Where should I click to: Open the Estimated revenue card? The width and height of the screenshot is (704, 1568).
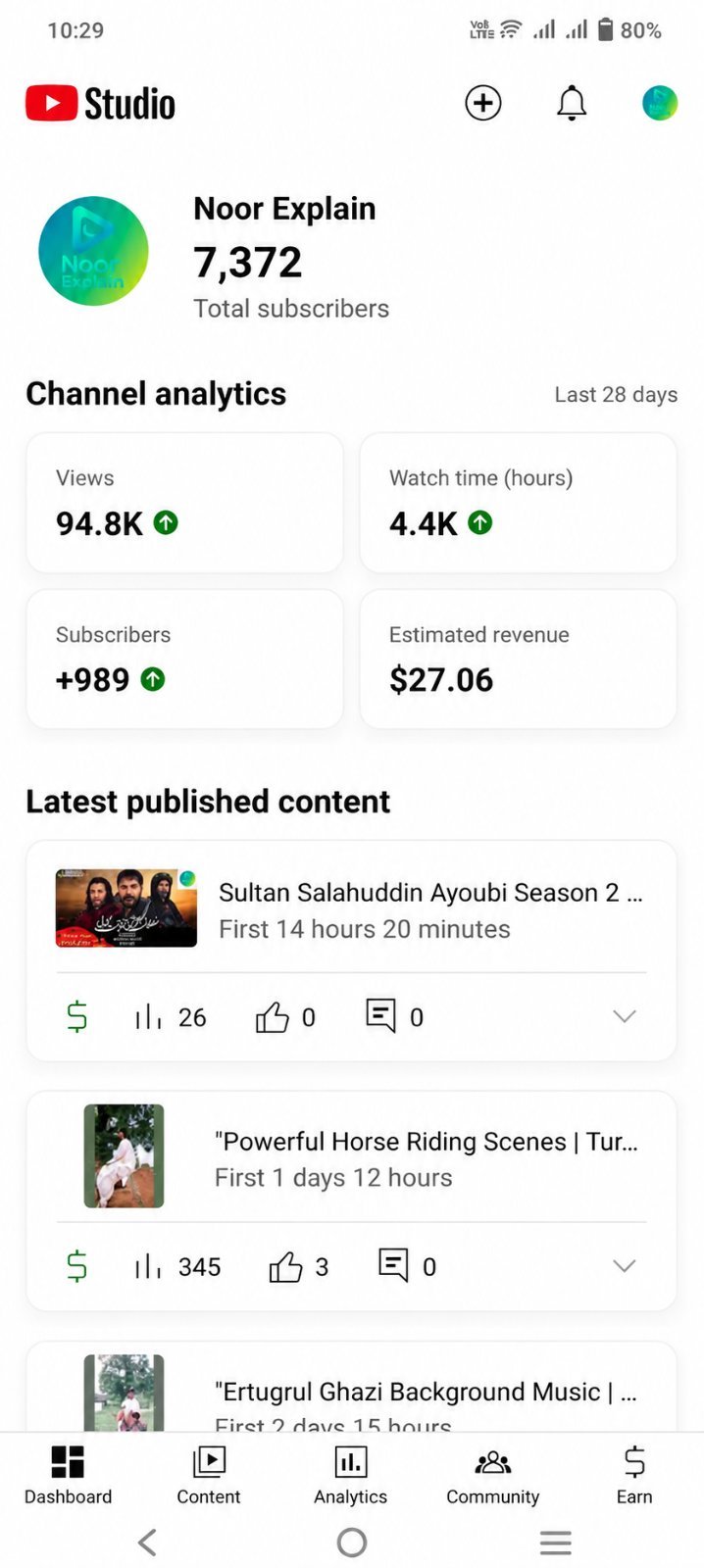519,659
